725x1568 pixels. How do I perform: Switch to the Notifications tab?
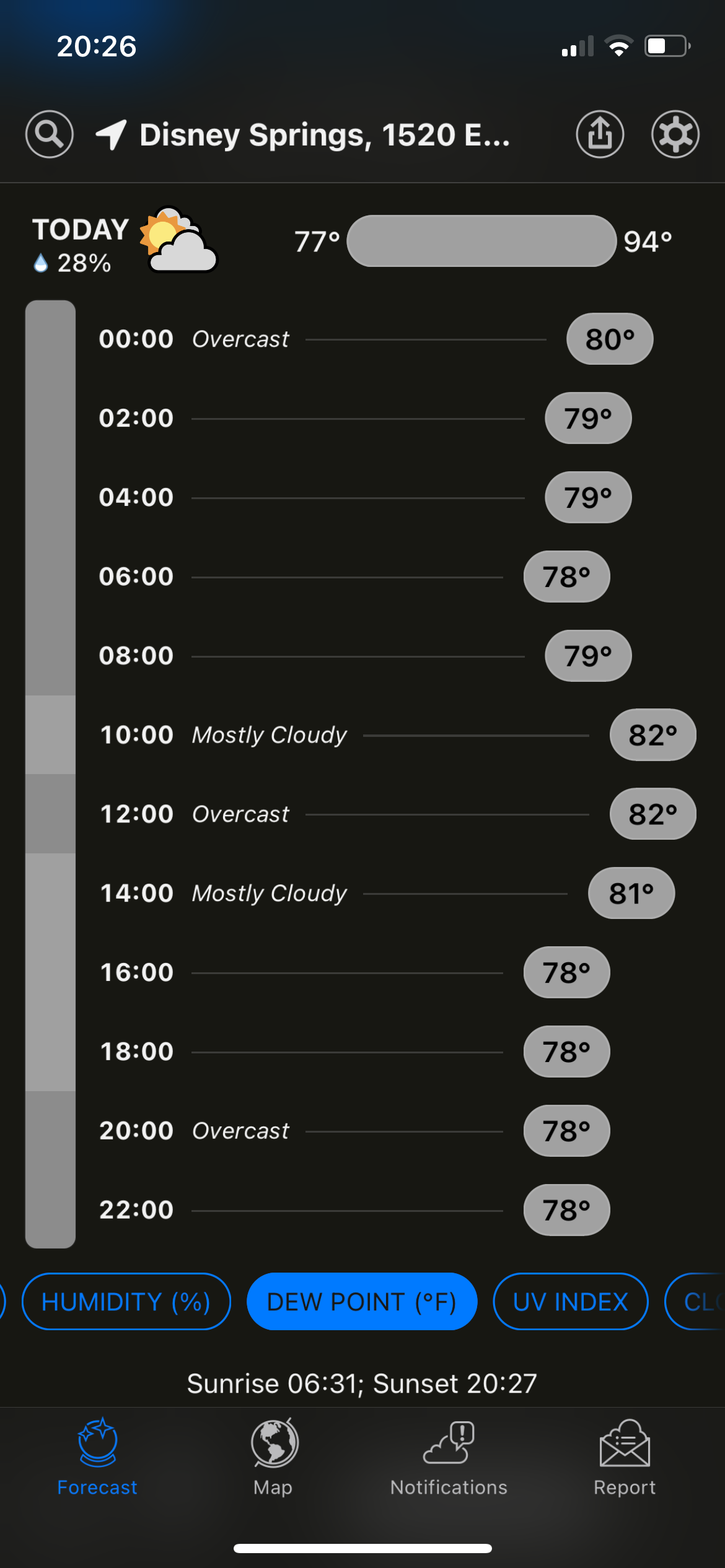(x=449, y=1458)
